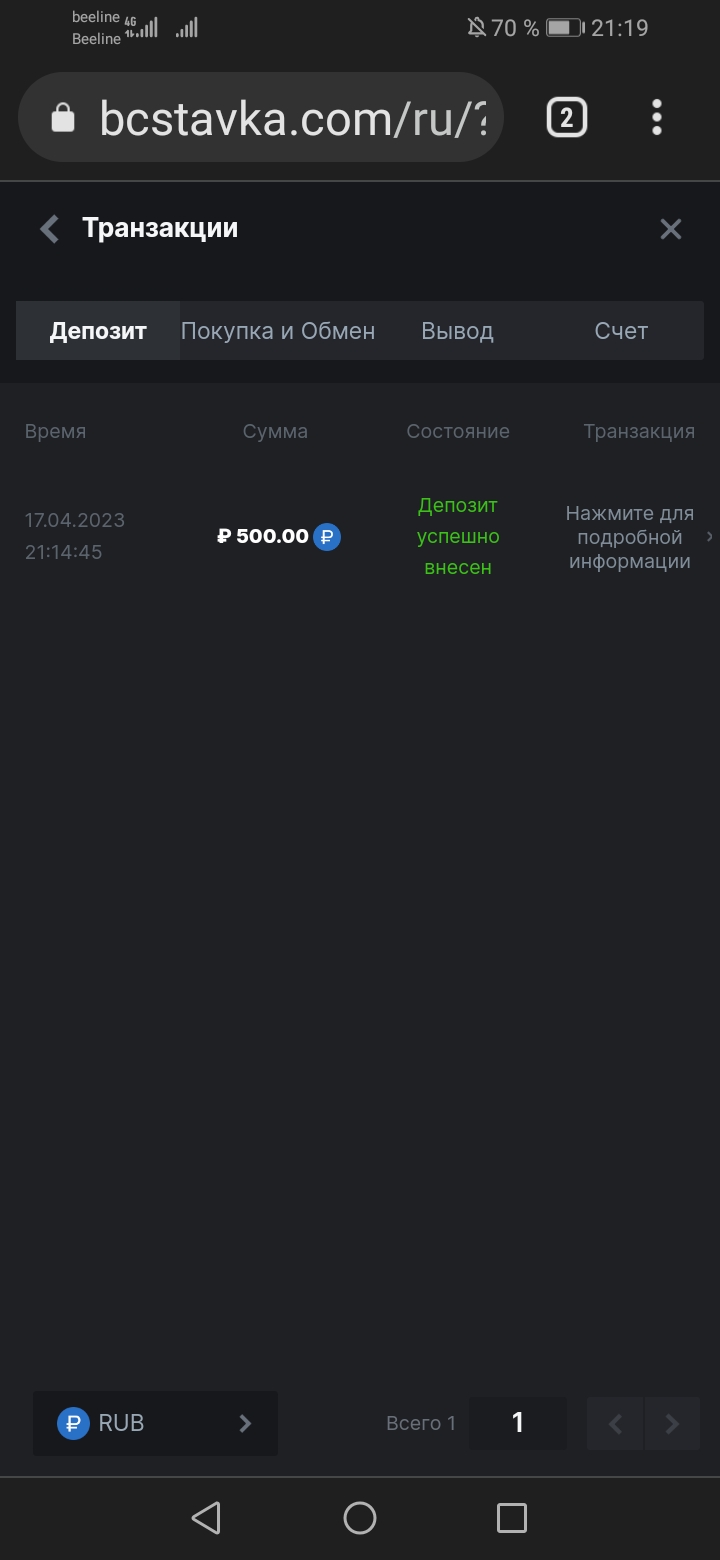Click the back arrow next to Транзакции
Screen dimensions: 720x1560
(x=47, y=228)
